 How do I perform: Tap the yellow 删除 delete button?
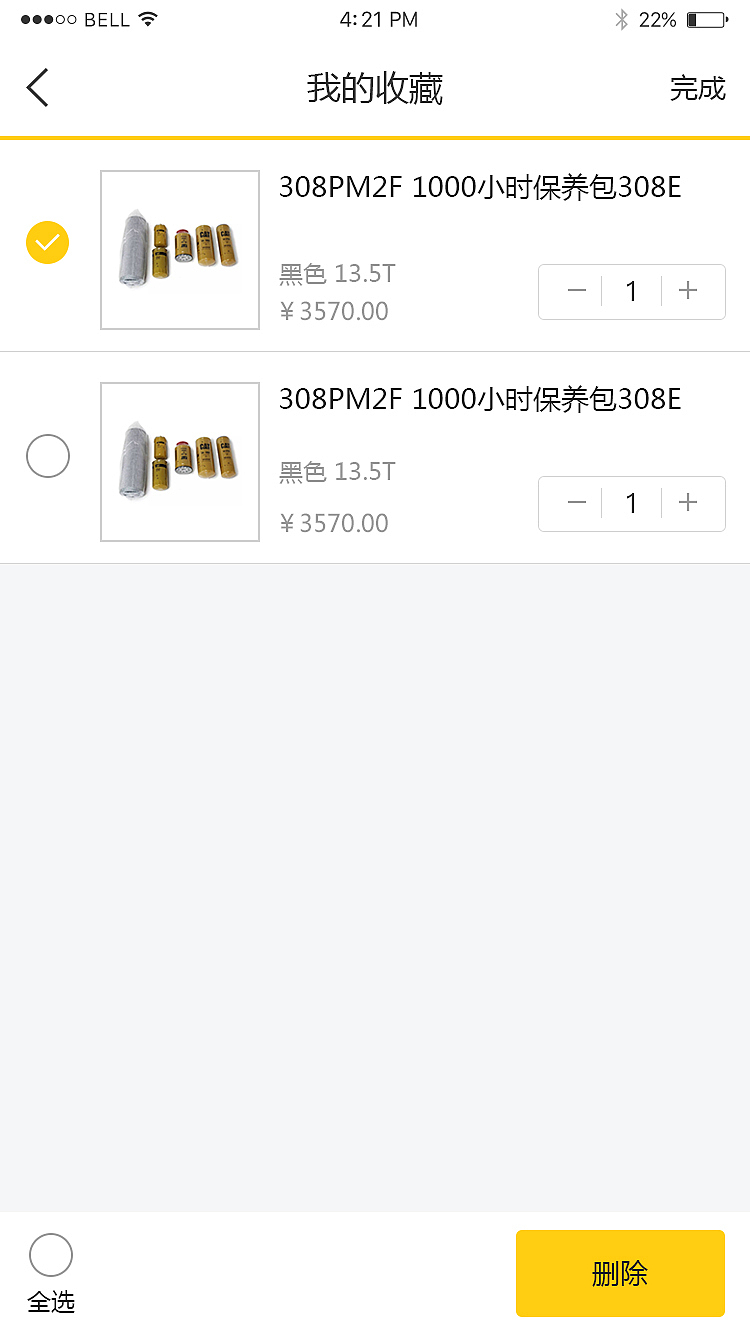[620, 1273]
